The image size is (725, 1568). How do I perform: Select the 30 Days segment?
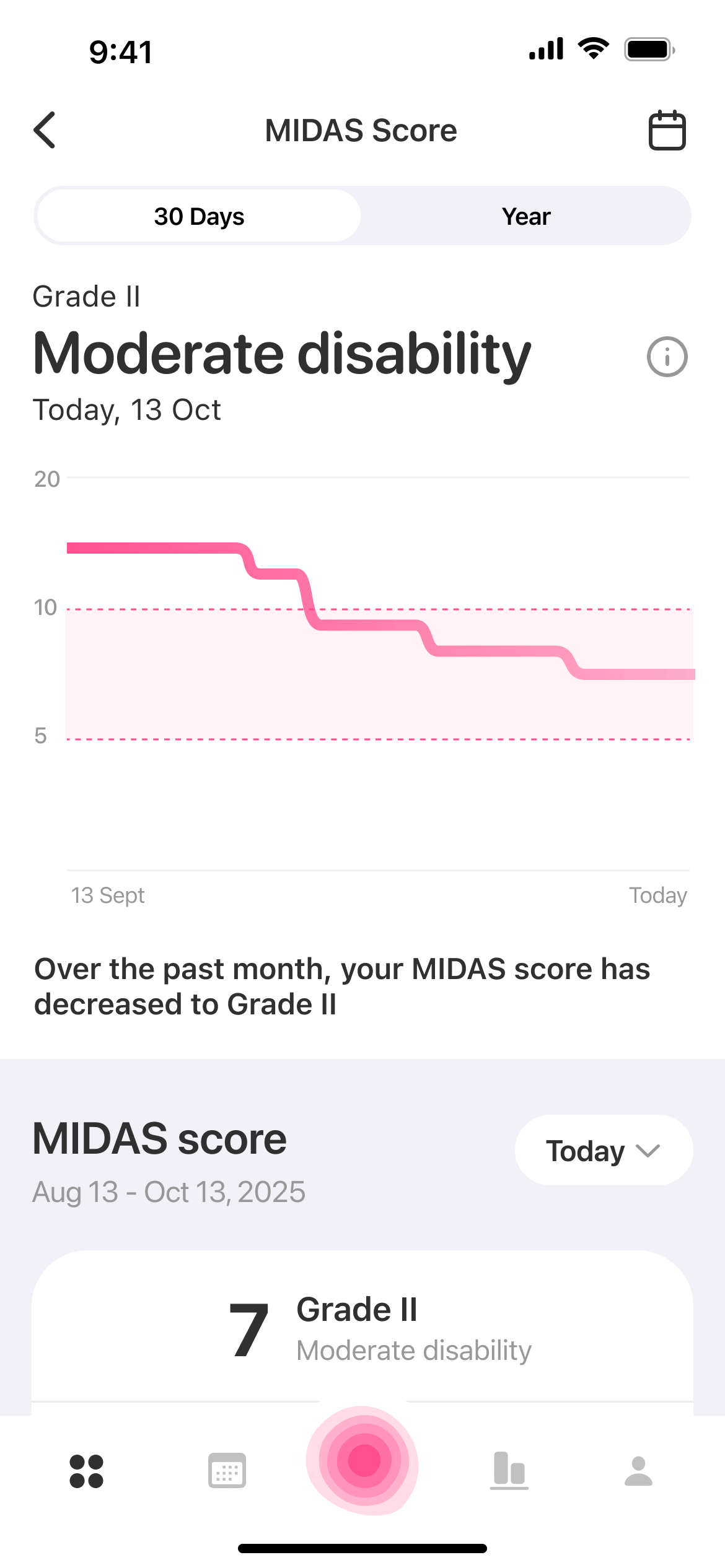[199, 216]
